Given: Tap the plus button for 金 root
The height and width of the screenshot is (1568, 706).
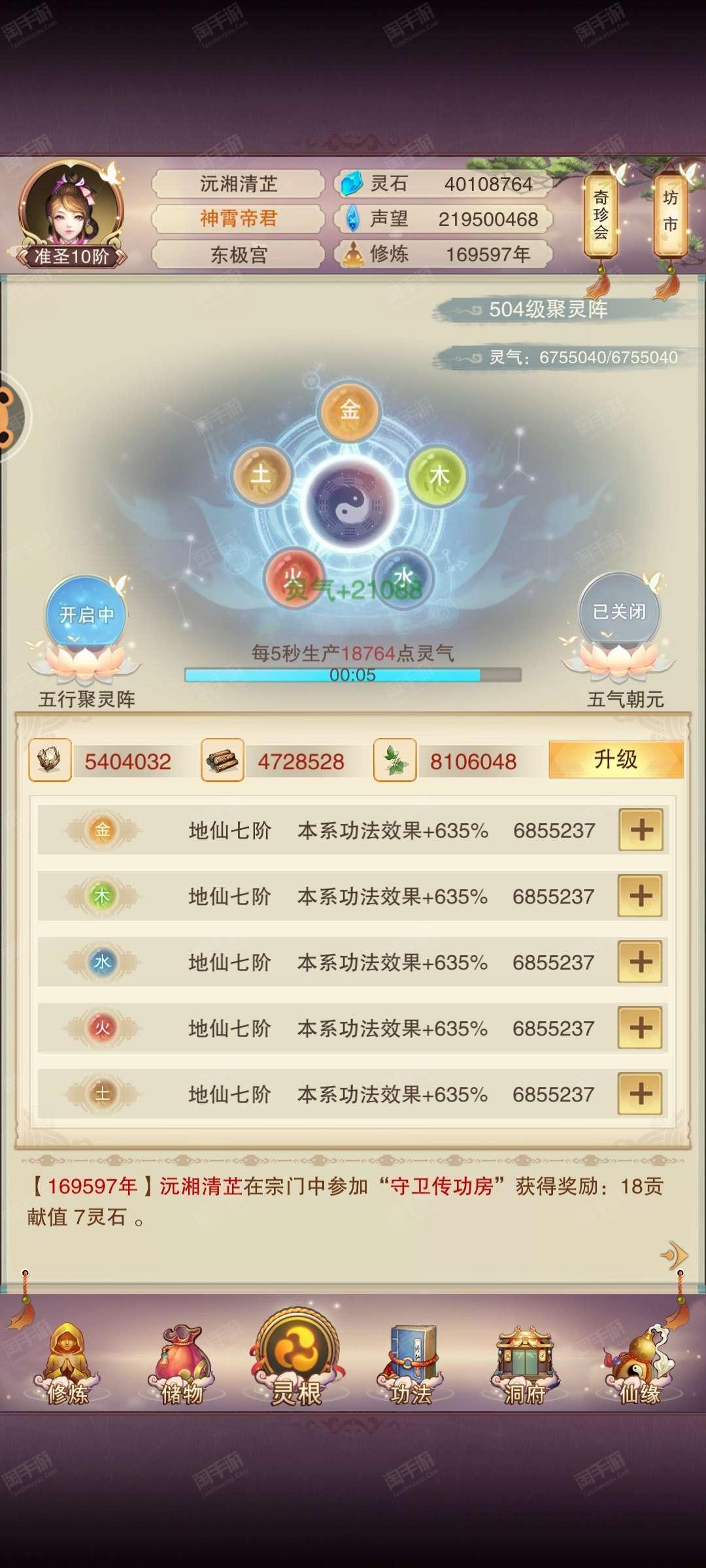Looking at the screenshot, I should point(641,830).
